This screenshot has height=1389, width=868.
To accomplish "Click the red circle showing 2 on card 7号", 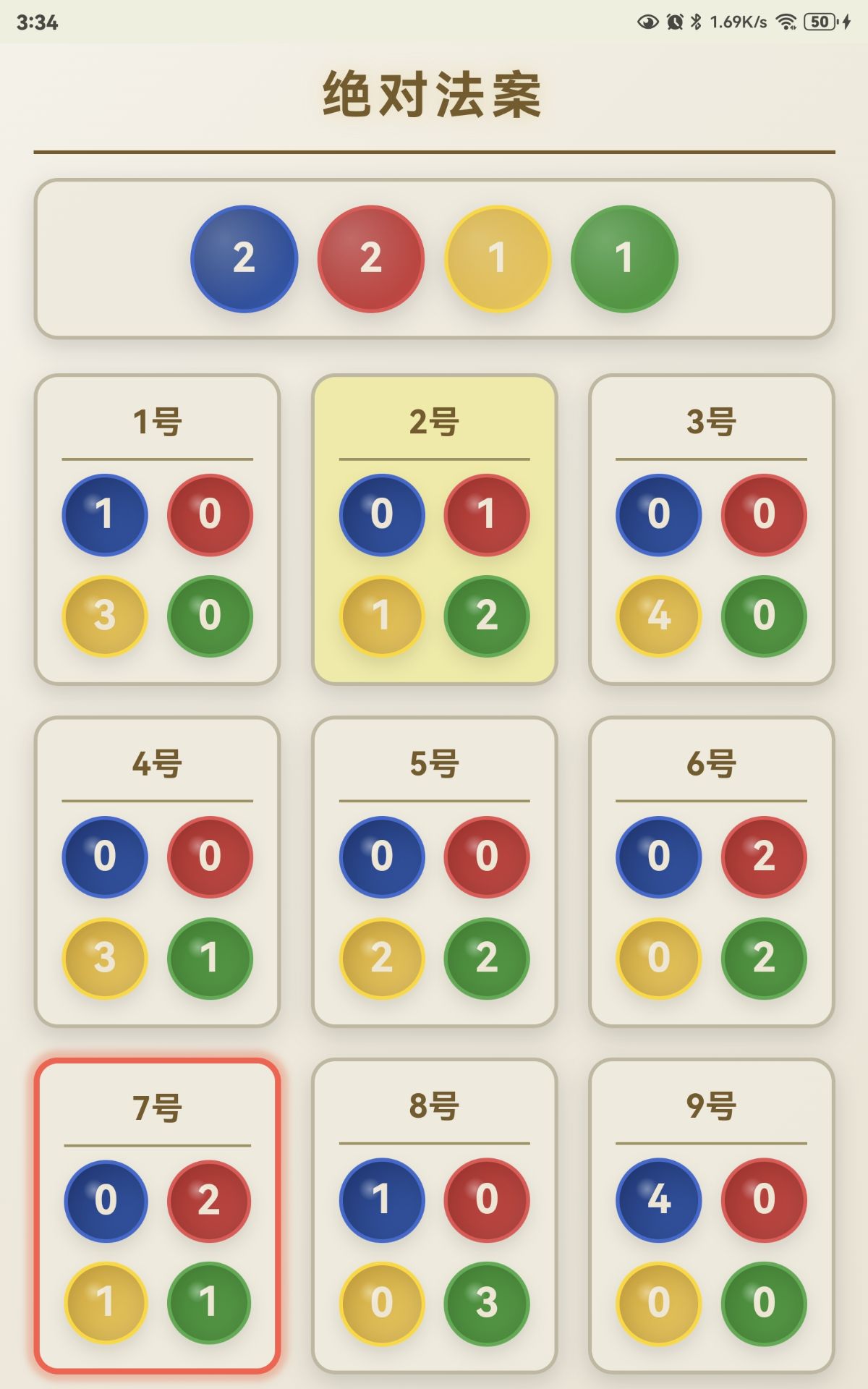I will click(210, 1201).
